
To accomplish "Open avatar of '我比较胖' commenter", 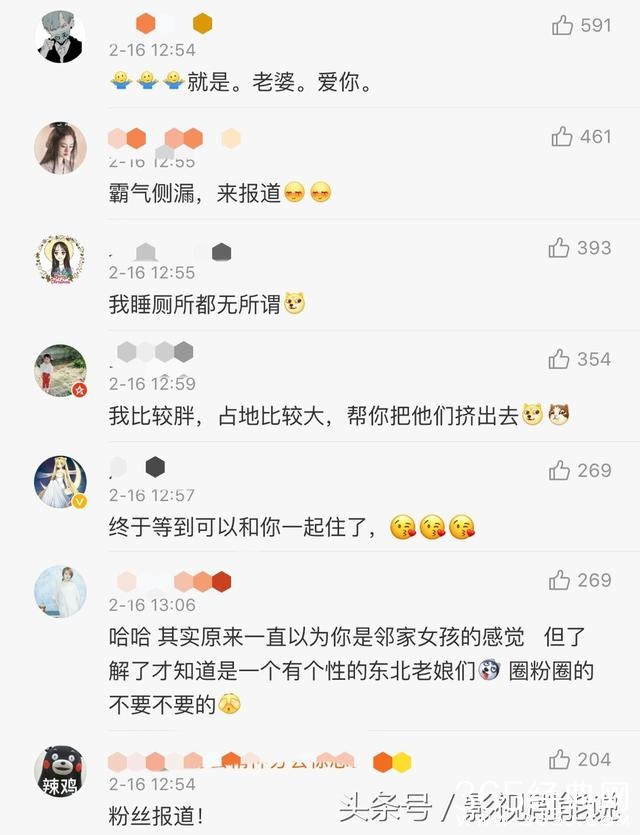I will [x=60, y=371].
